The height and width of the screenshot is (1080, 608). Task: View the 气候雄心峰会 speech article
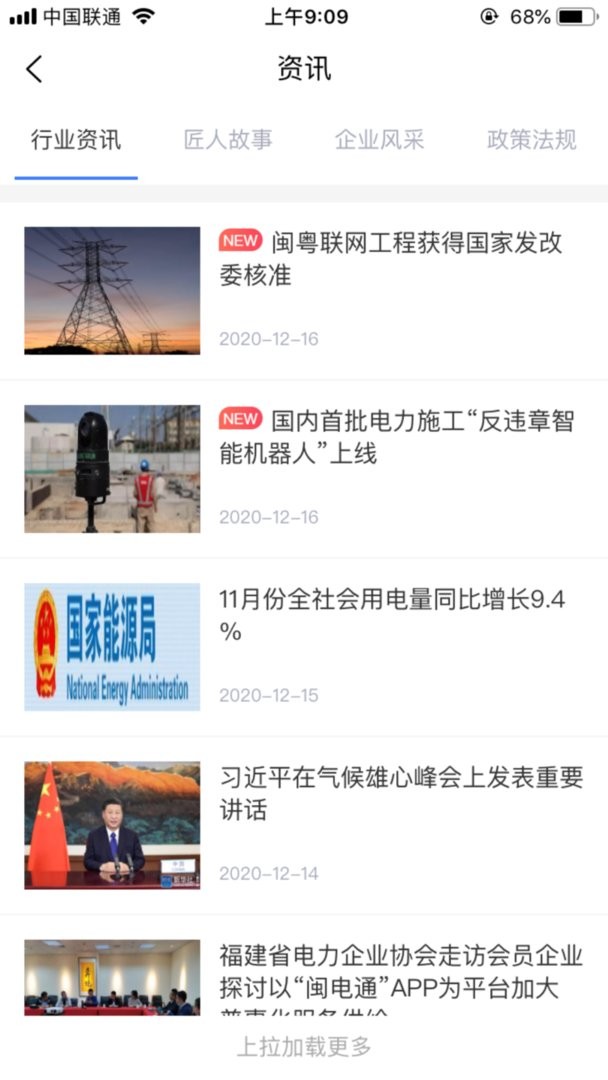pyautogui.click(x=400, y=793)
